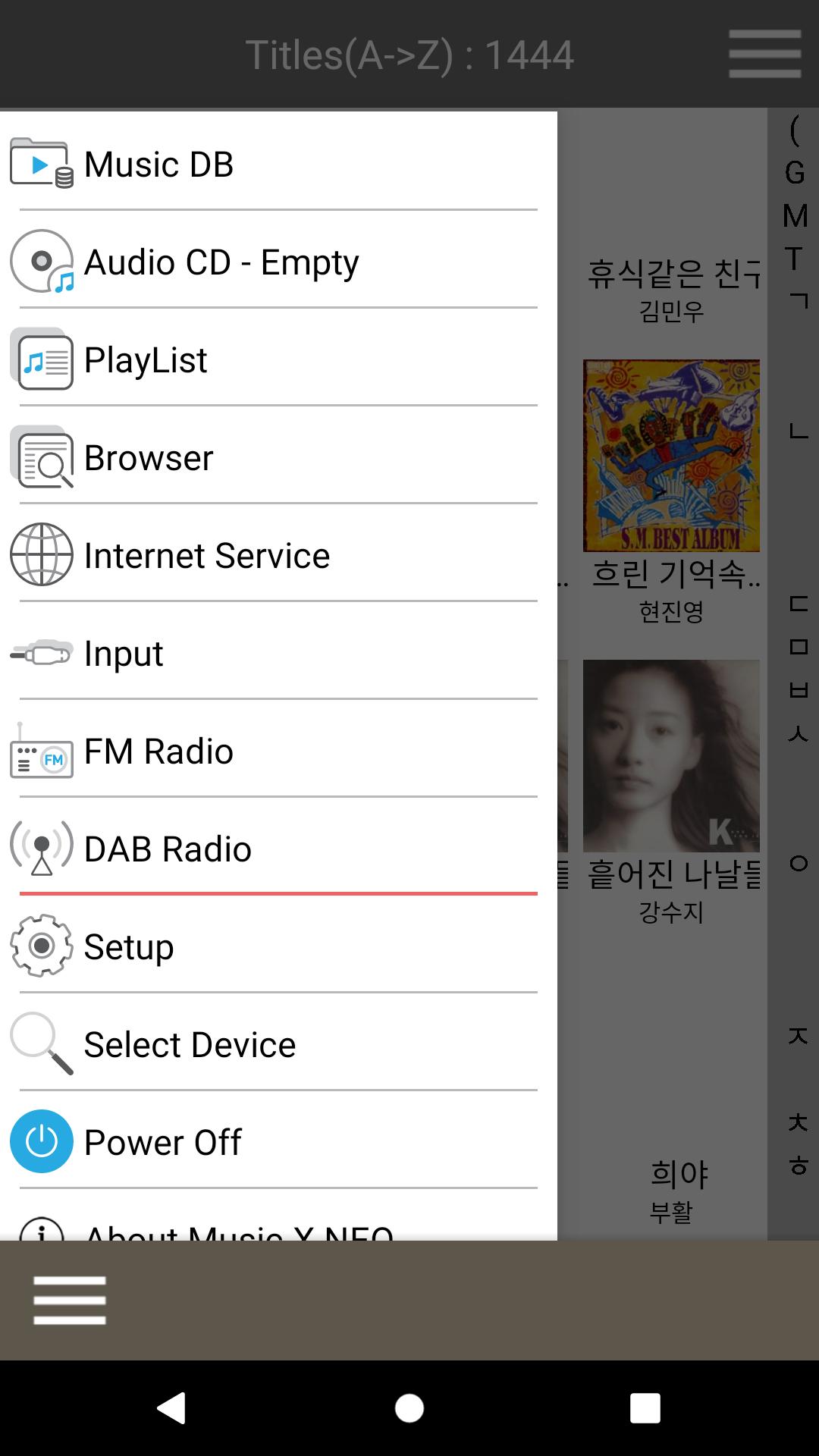Tap the bottom bar hamburger menu

click(69, 1300)
